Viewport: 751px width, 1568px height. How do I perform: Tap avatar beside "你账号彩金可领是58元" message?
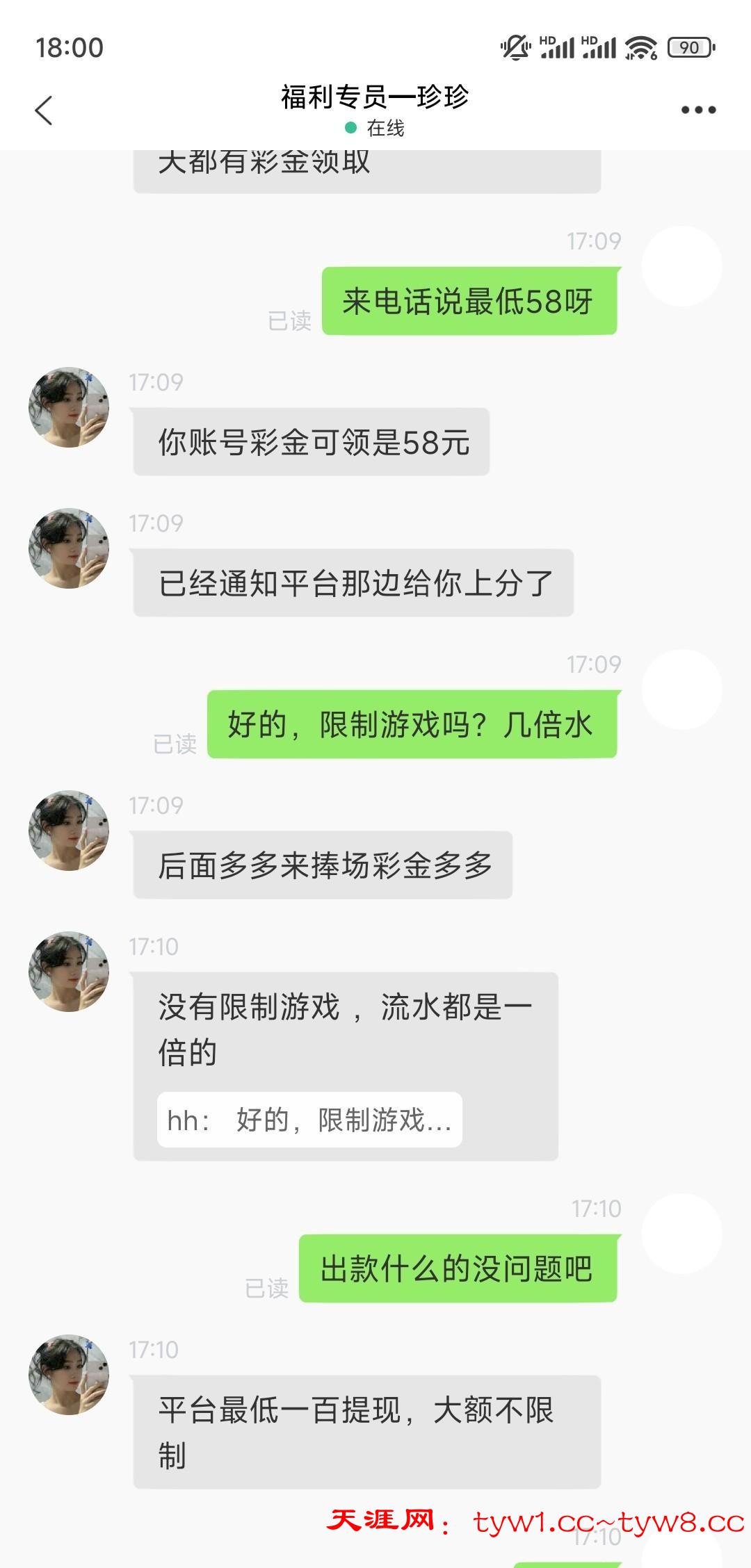(x=69, y=407)
